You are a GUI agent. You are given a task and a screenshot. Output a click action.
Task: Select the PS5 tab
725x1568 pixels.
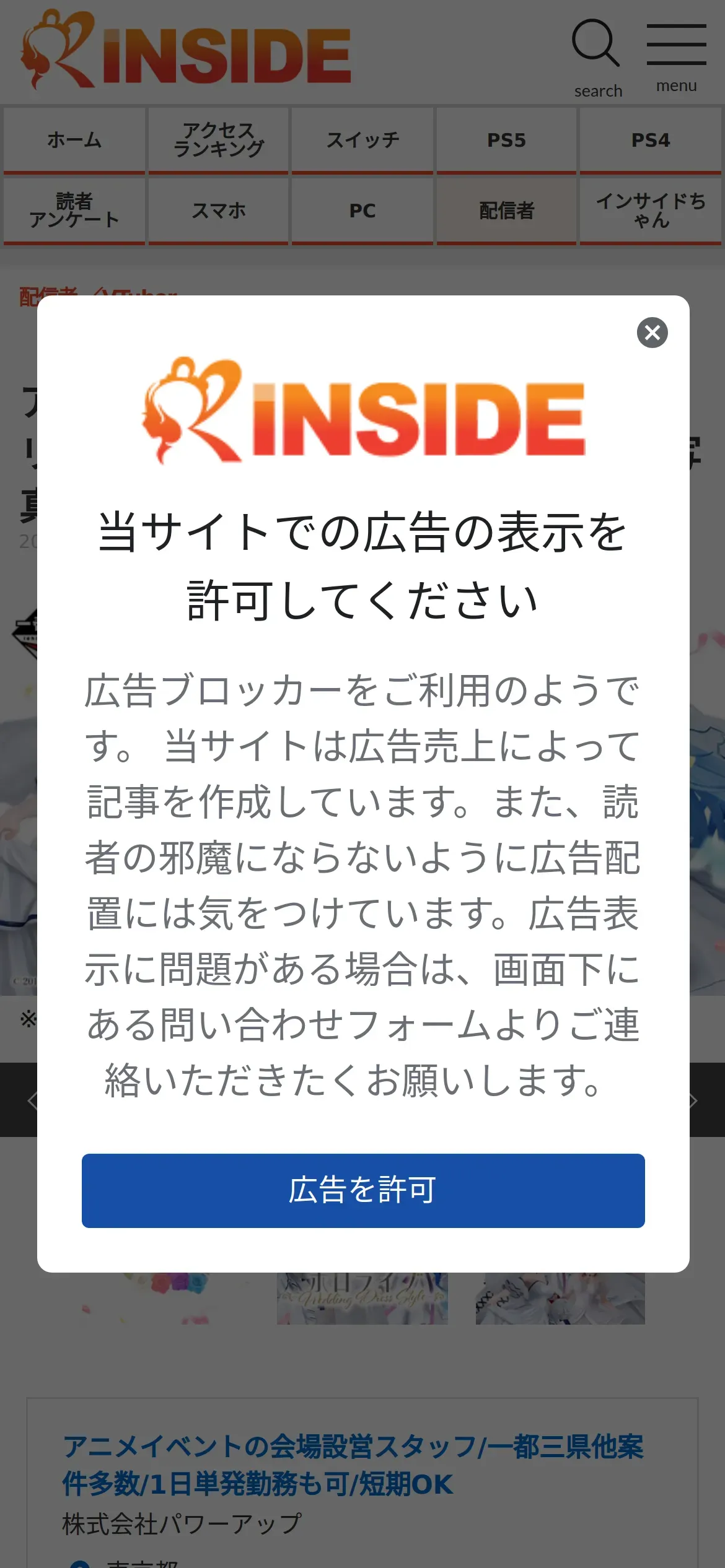[x=506, y=141]
